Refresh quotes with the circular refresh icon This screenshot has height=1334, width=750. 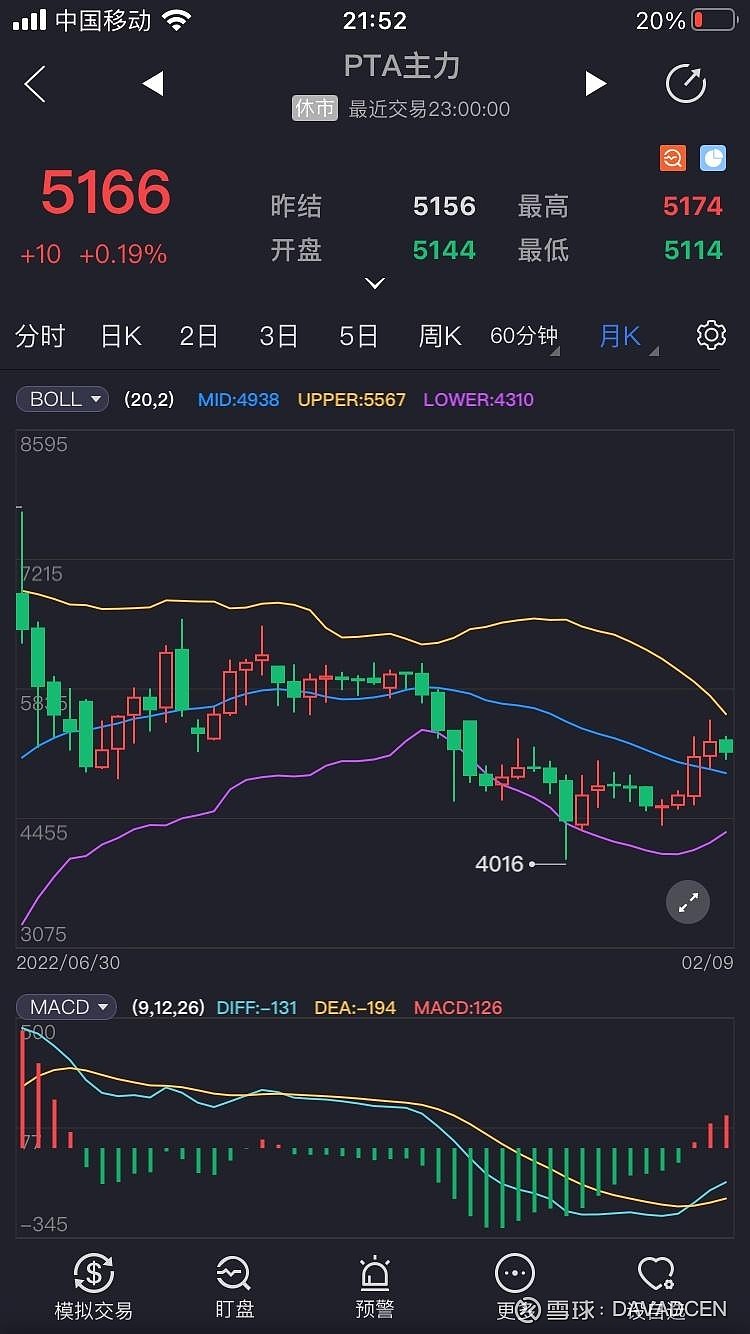click(x=685, y=84)
